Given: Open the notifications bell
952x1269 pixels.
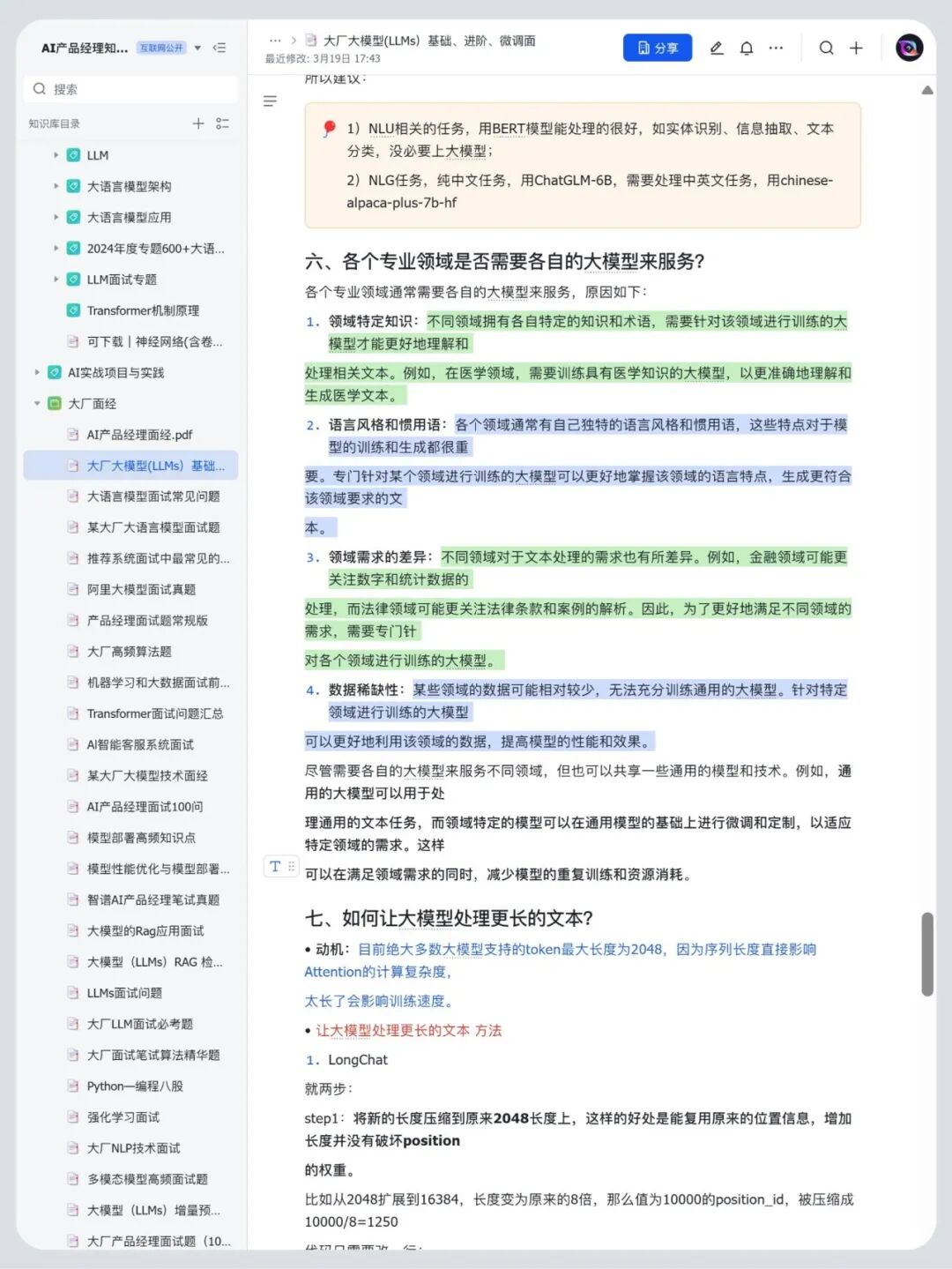Looking at the screenshot, I should (x=747, y=48).
